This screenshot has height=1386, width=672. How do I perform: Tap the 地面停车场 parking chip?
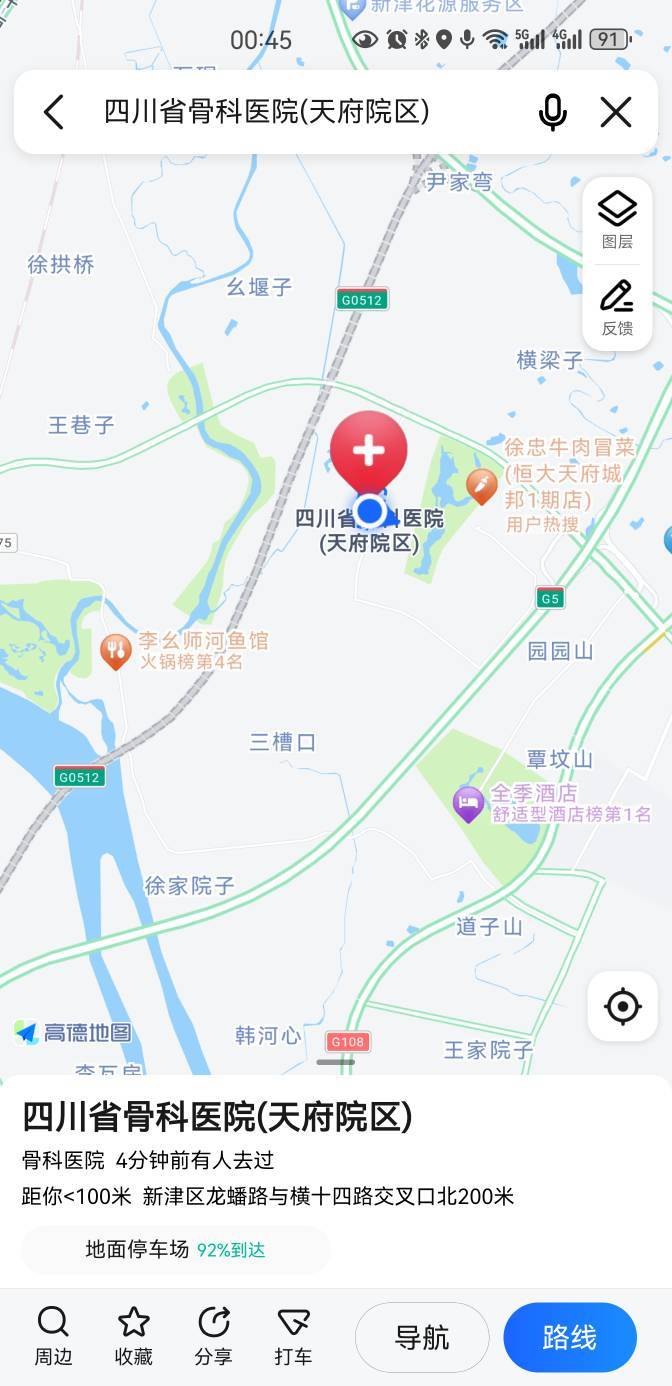coord(176,1250)
